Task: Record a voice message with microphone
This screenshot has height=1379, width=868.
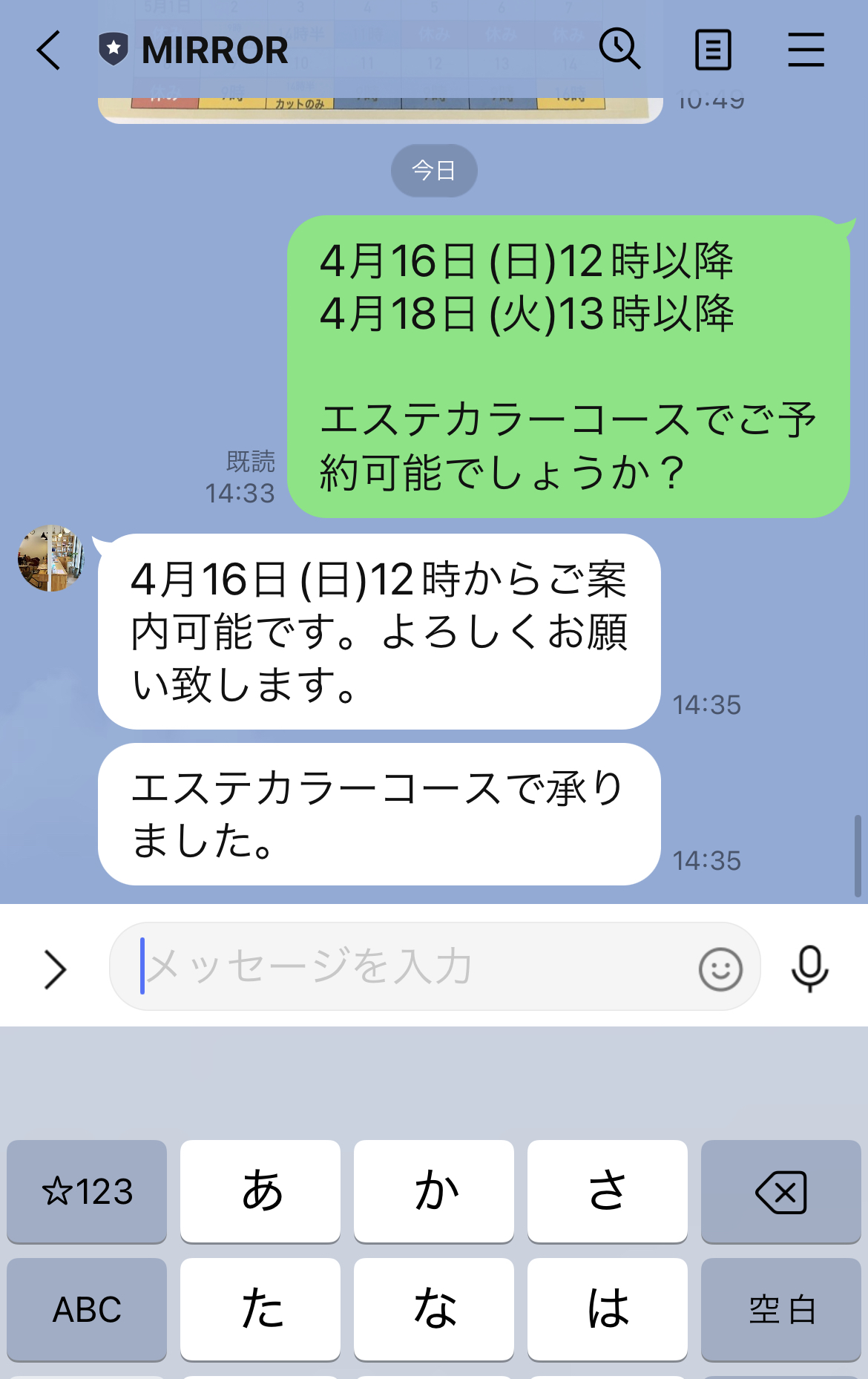Action: pyautogui.click(x=809, y=969)
